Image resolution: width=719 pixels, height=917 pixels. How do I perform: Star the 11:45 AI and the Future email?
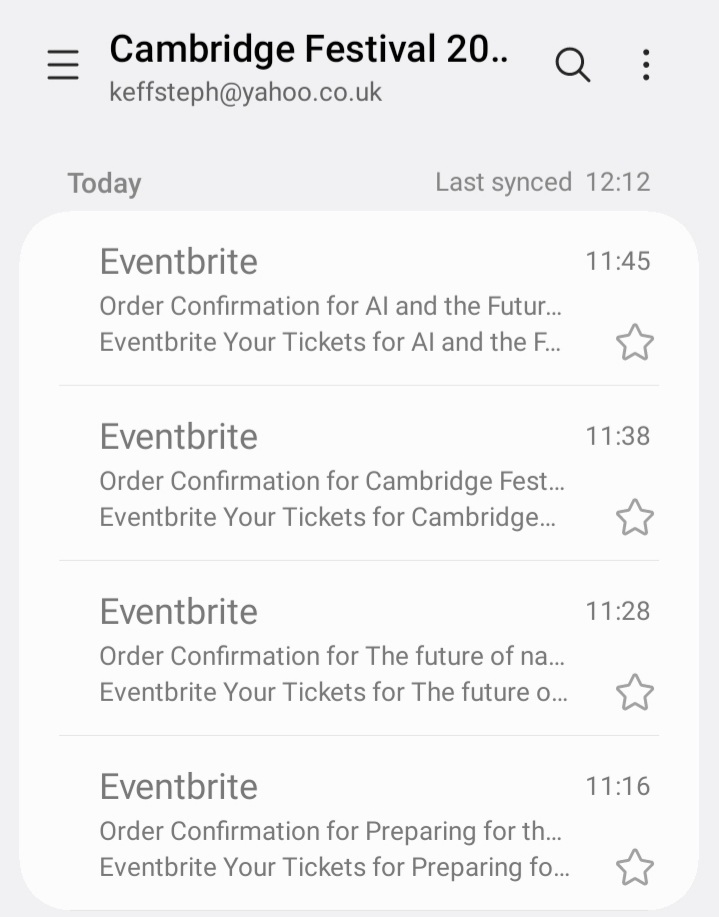click(x=634, y=343)
